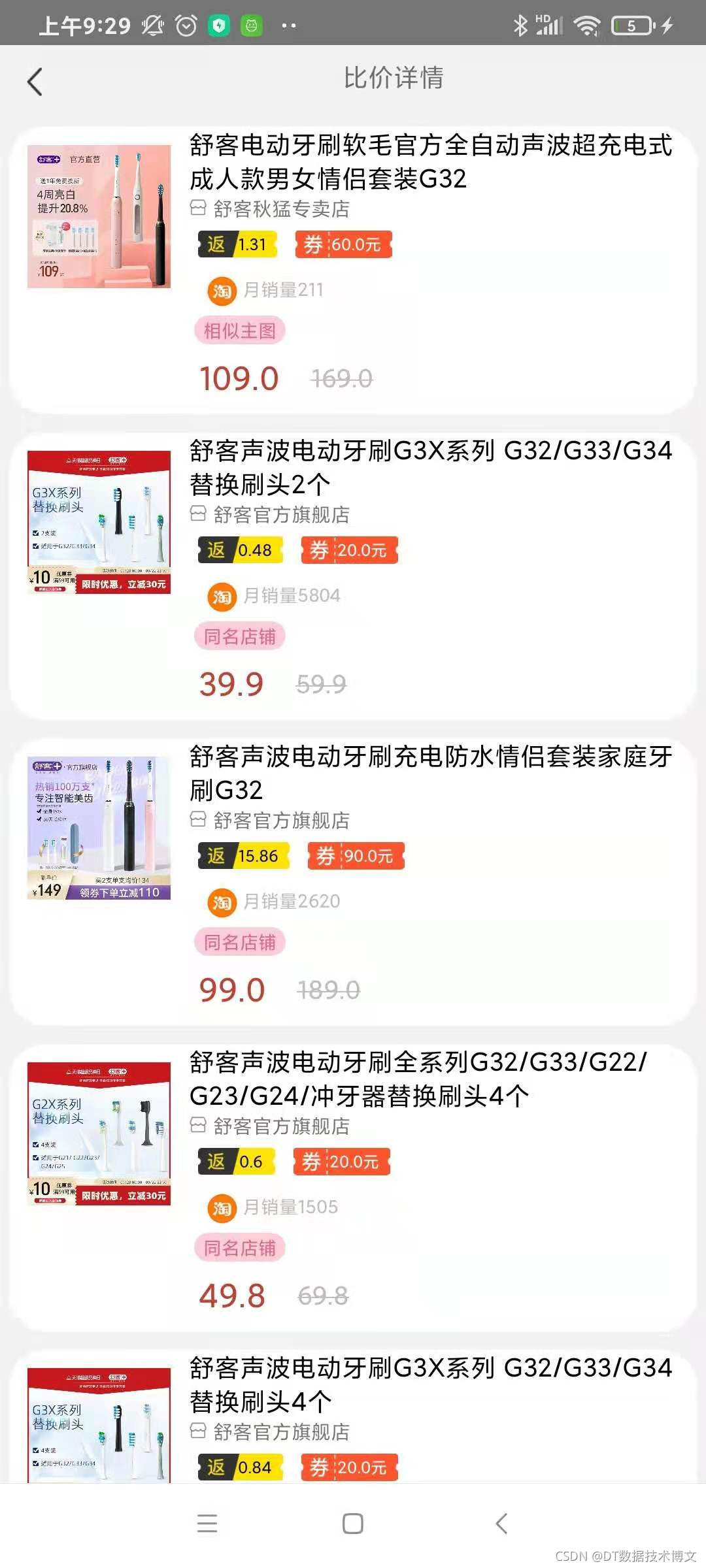
Task: Open the system recent apps menu
Action: pos(207,1524)
